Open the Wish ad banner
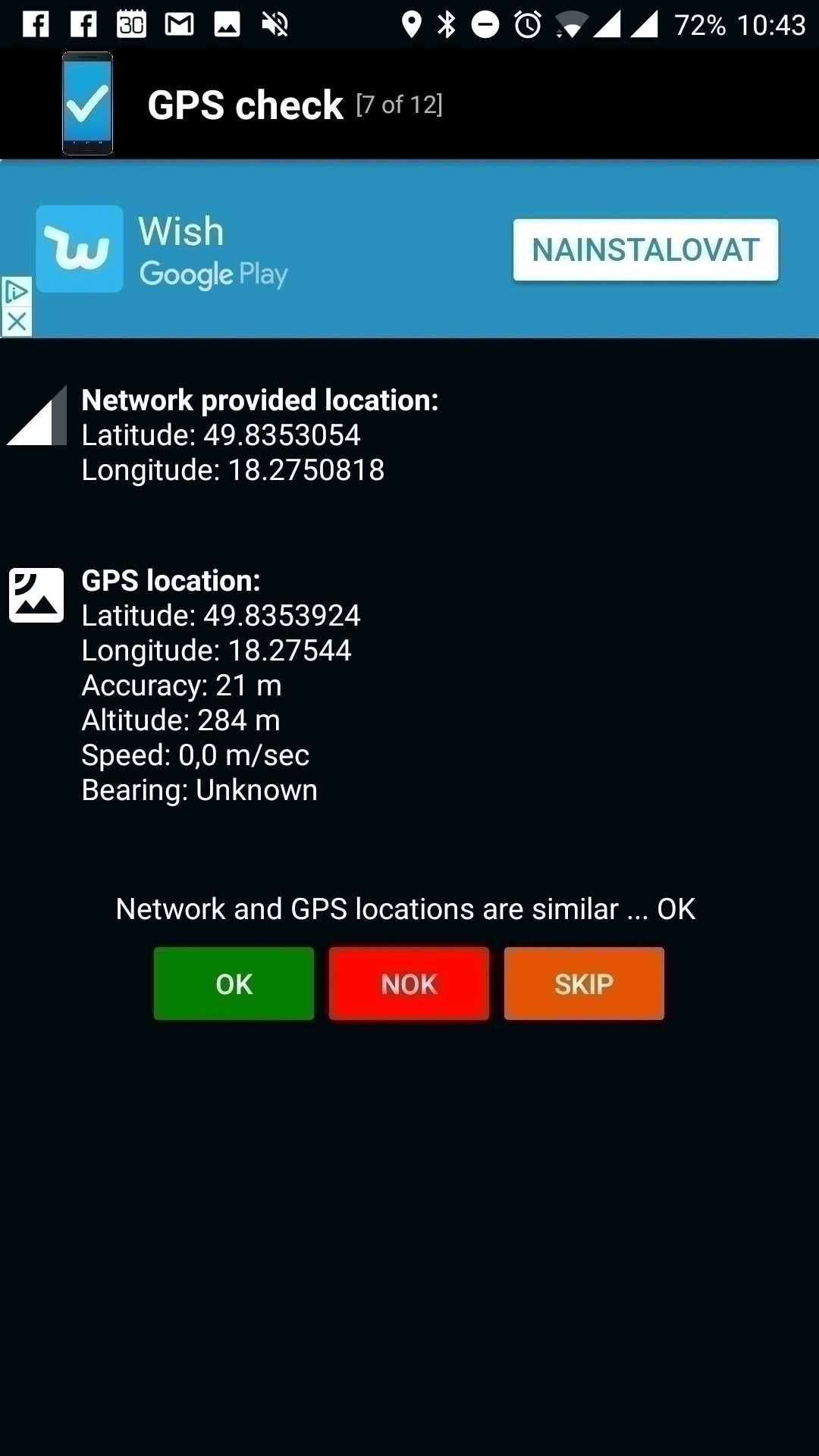 point(409,249)
